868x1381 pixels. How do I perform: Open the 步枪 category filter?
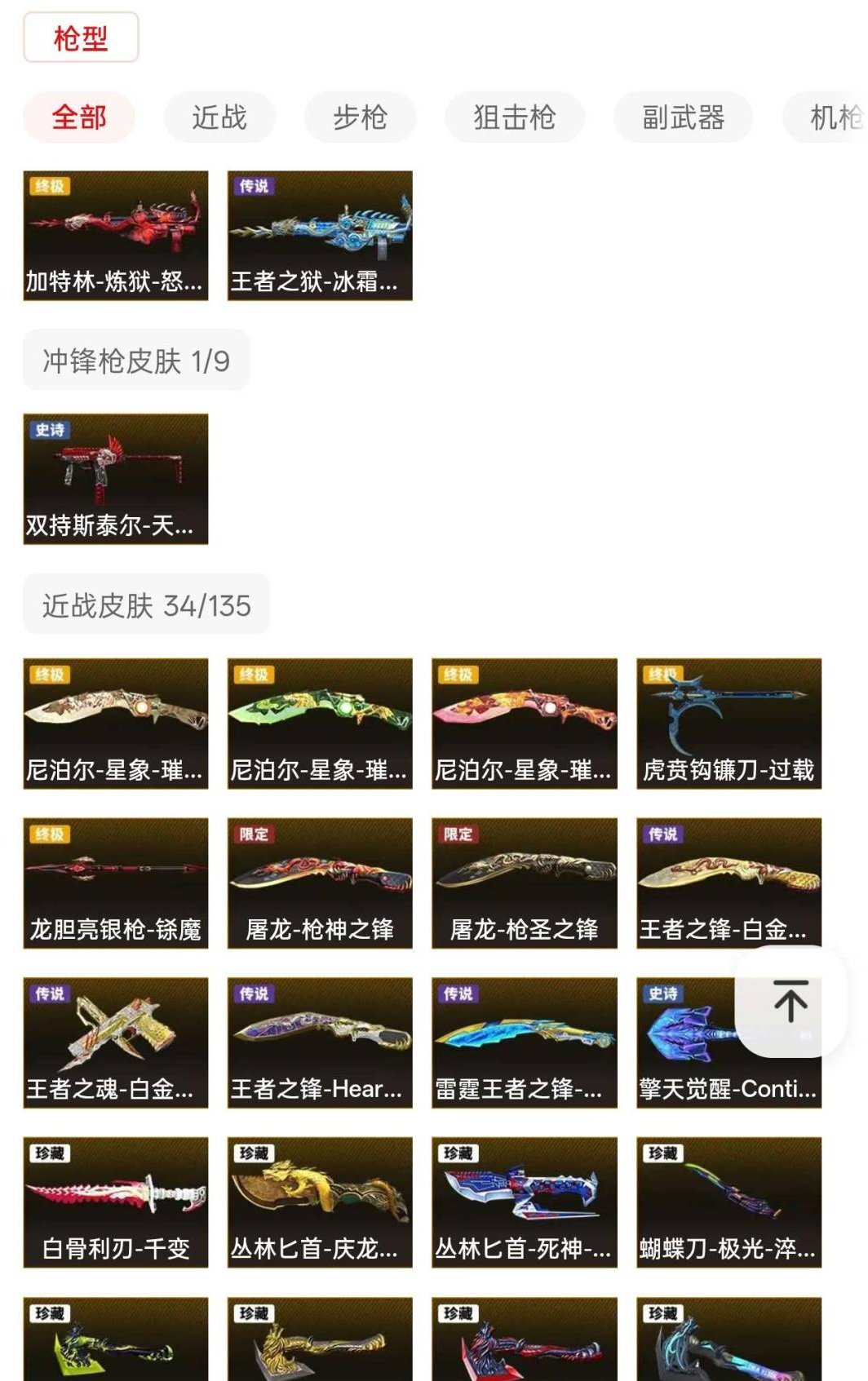(361, 117)
